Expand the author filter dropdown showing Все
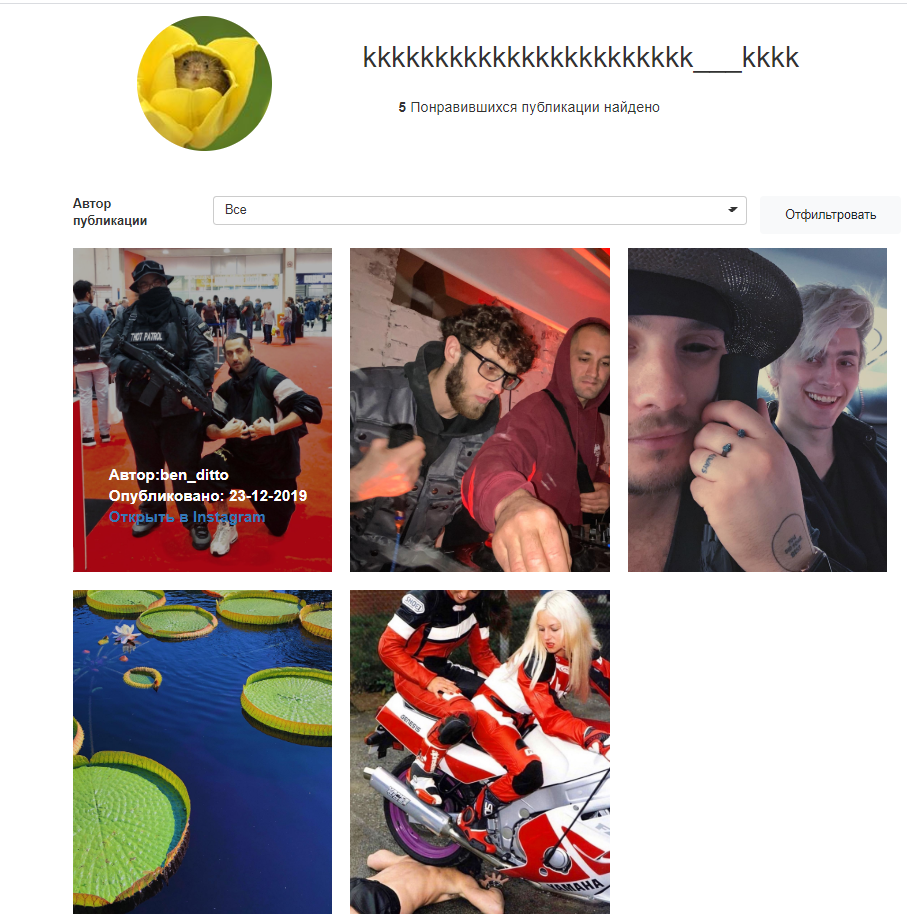Screen dimensions: 907x916 pos(479,210)
